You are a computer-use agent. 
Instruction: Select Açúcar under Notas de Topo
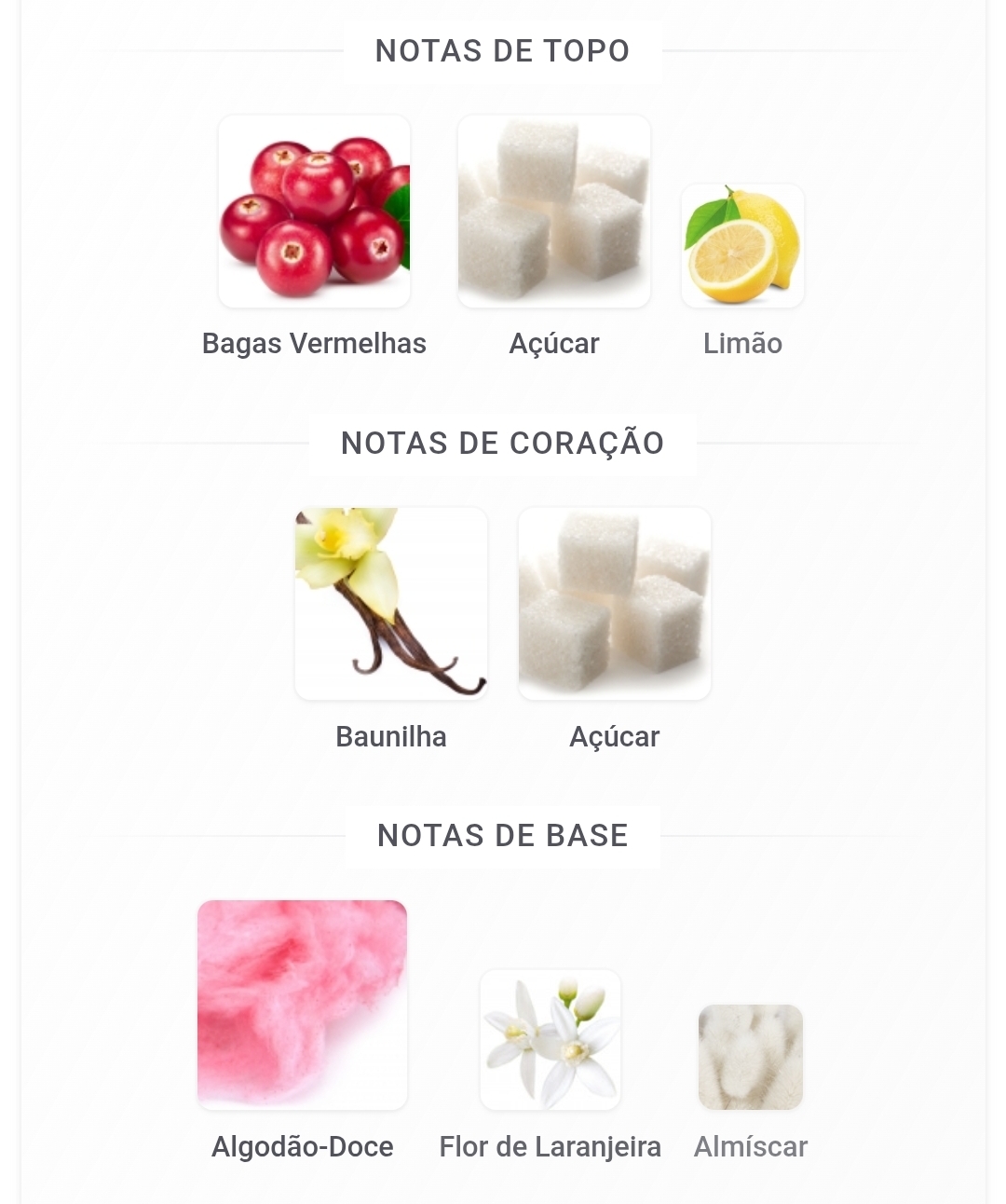[x=554, y=212]
